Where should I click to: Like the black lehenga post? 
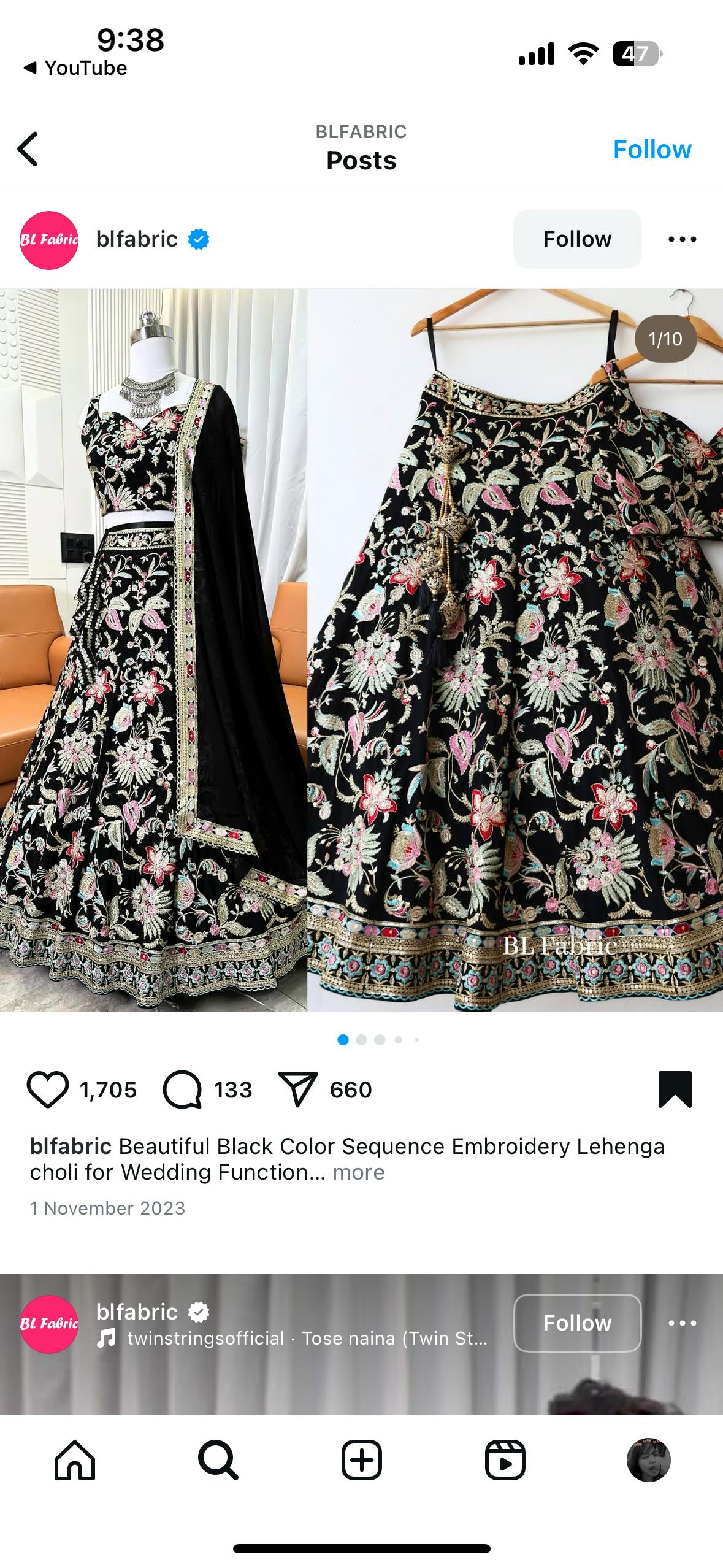click(48, 1090)
